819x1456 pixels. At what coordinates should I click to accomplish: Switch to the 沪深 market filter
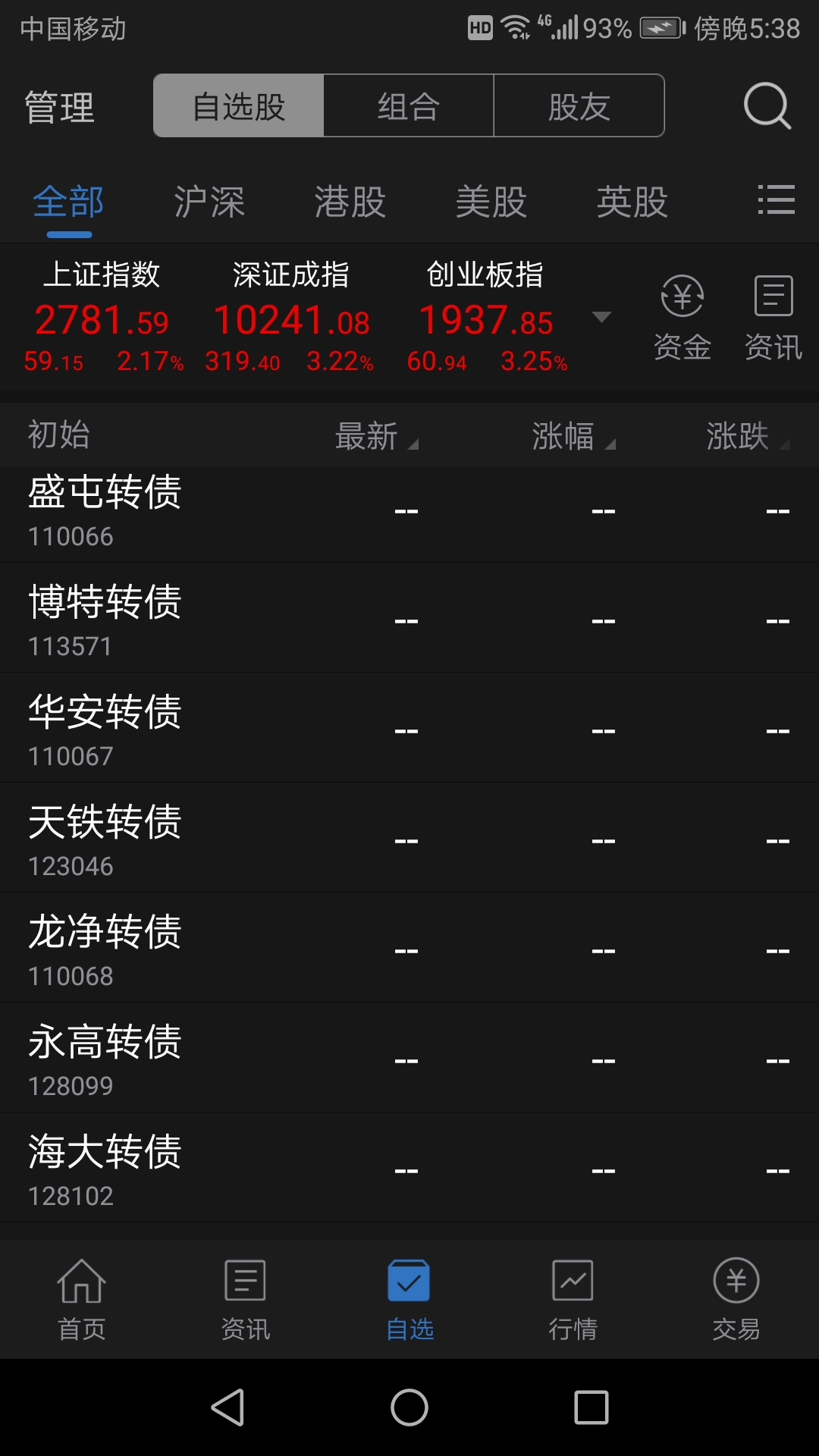pyautogui.click(x=210, y=201)
